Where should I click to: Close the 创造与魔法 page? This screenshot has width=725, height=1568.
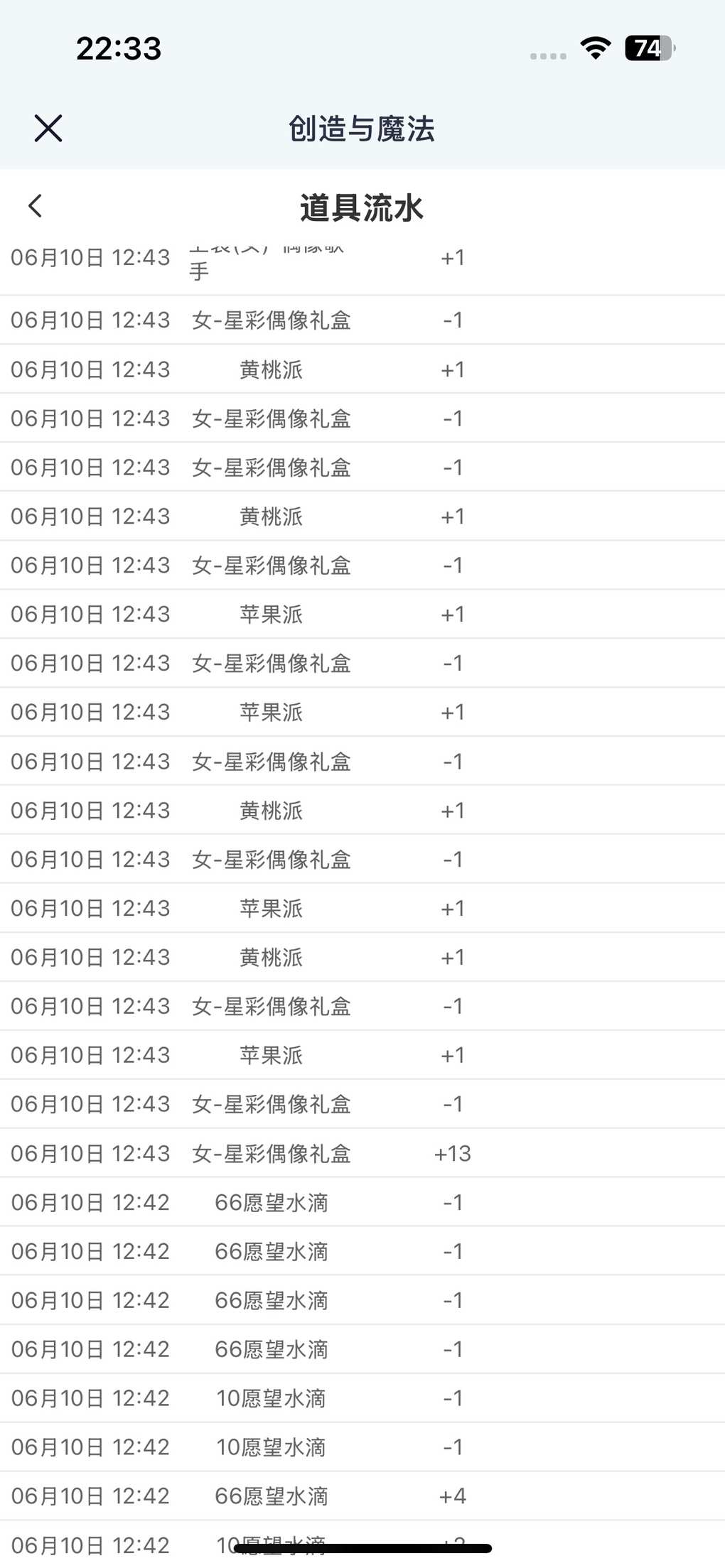(48, 129)
